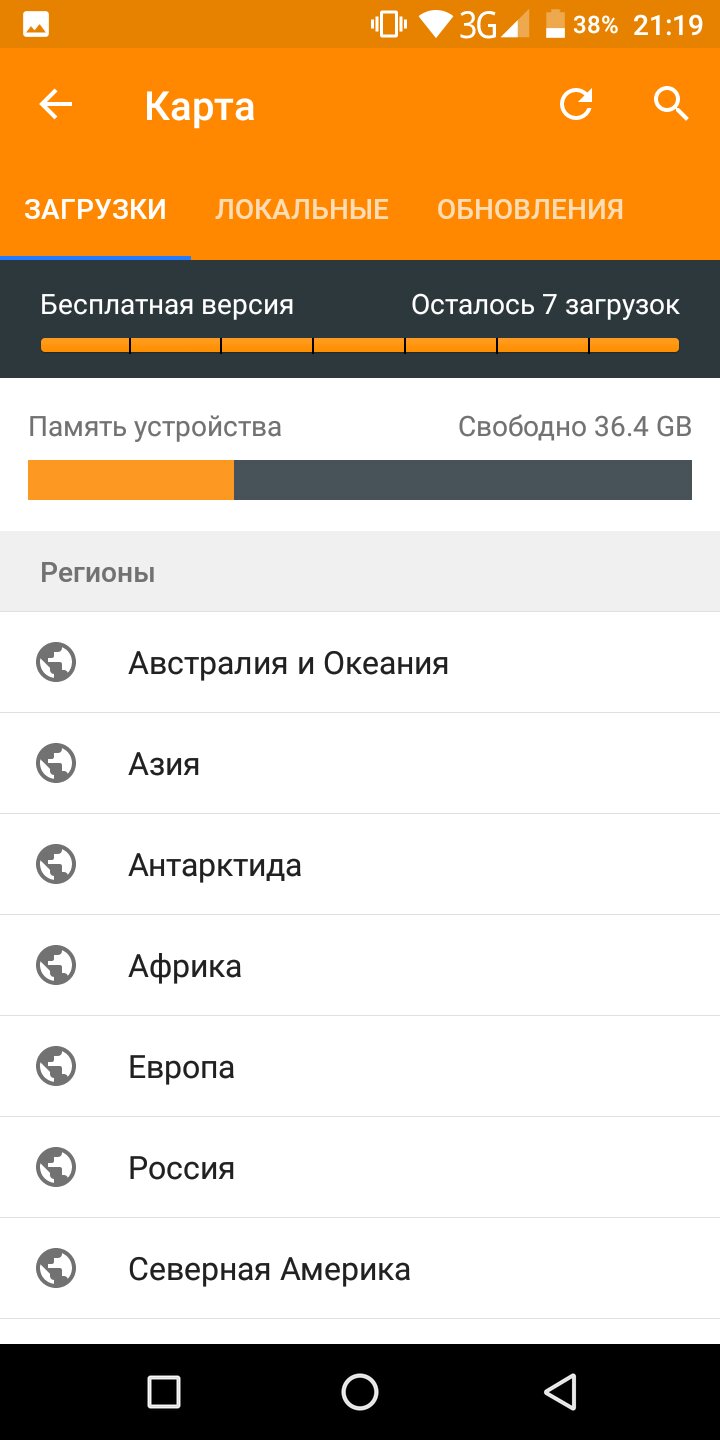This screenshot has height=1440, width=720.
Task: Open the Азия region
Action: tap(360, 764)
